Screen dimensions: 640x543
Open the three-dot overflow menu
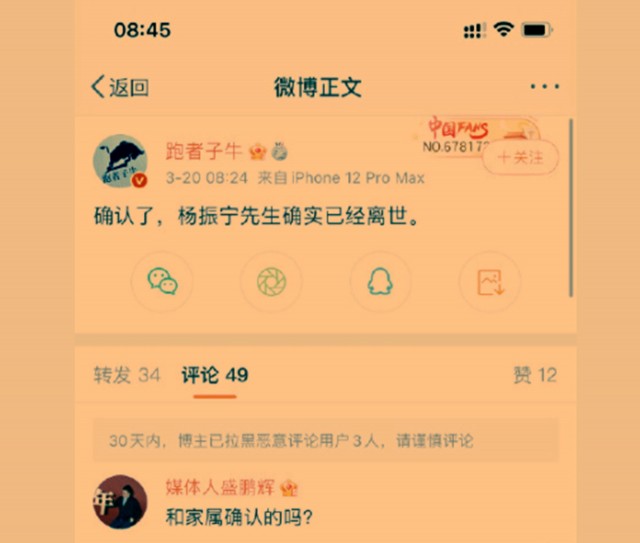544,87
